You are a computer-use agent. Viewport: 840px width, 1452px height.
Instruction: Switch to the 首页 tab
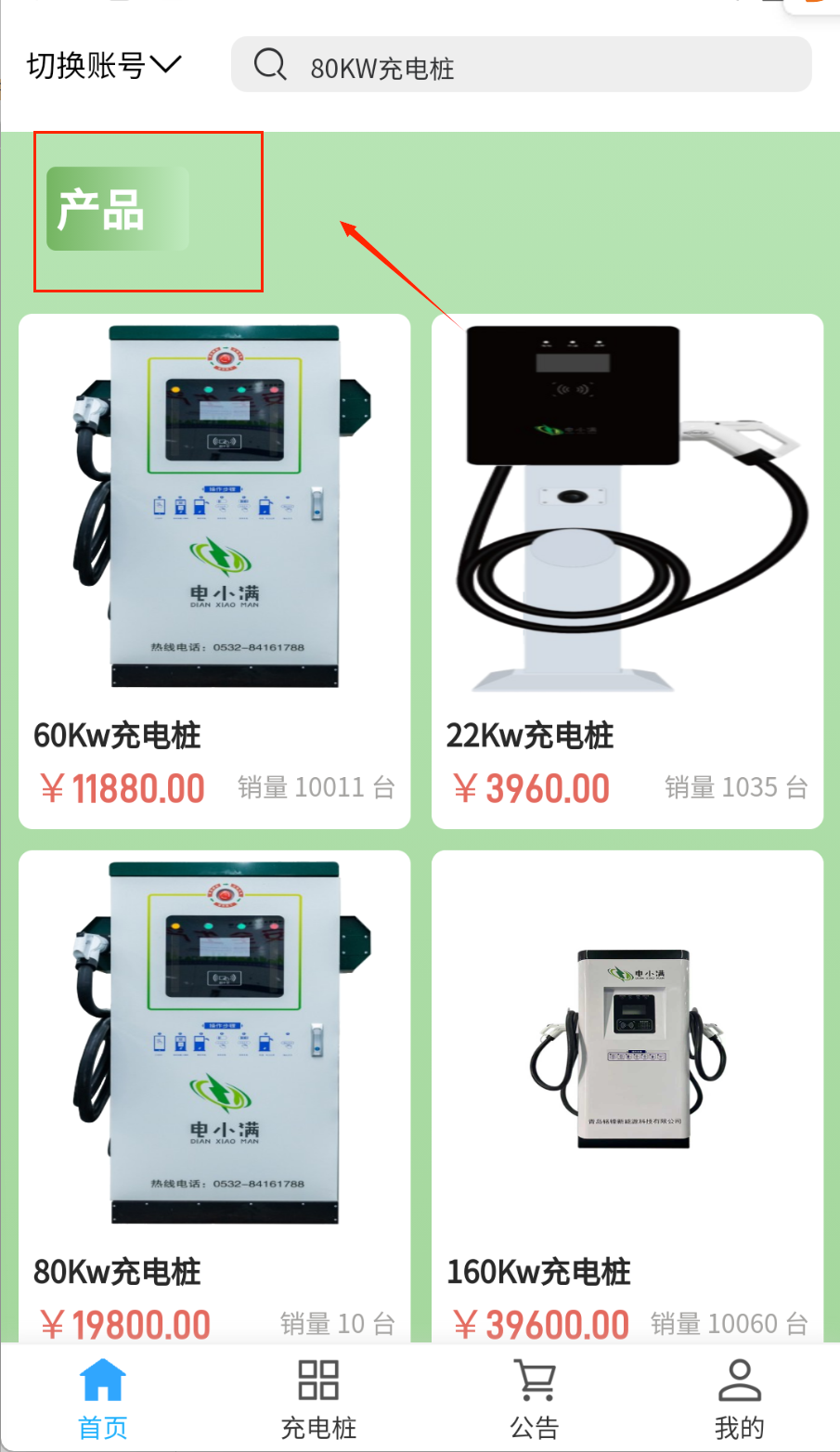[103, 1398]
